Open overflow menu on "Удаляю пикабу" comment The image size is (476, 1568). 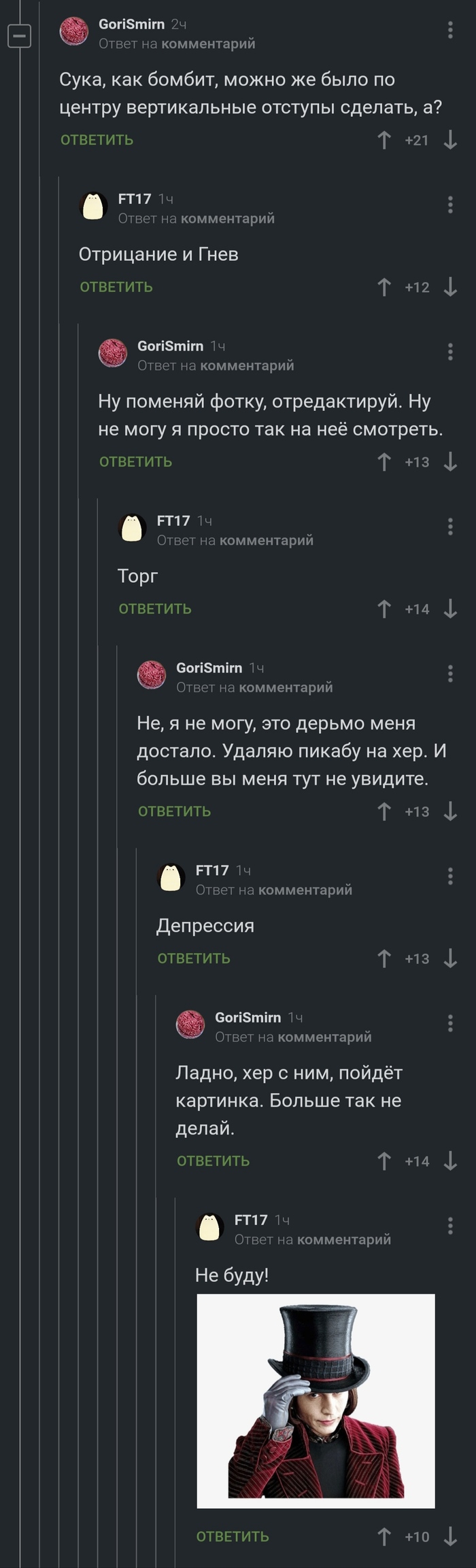click(x=450, y=673)
